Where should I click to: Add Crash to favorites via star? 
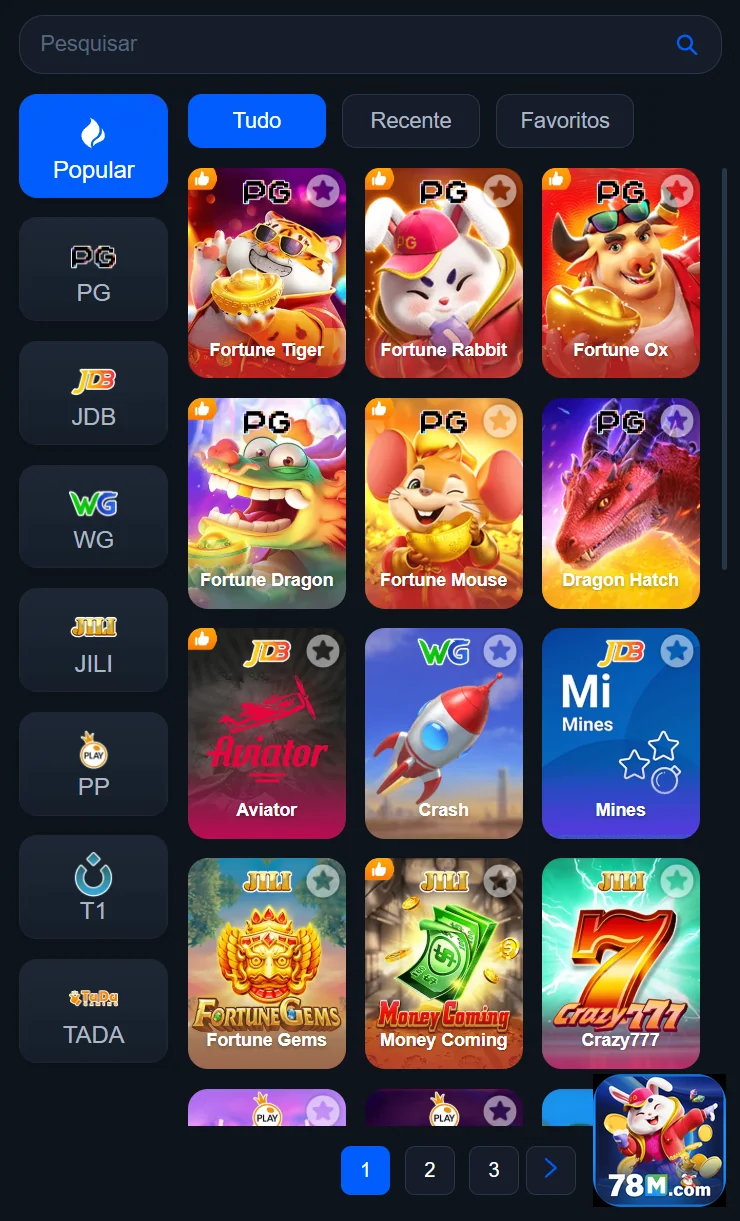point(500,651)
